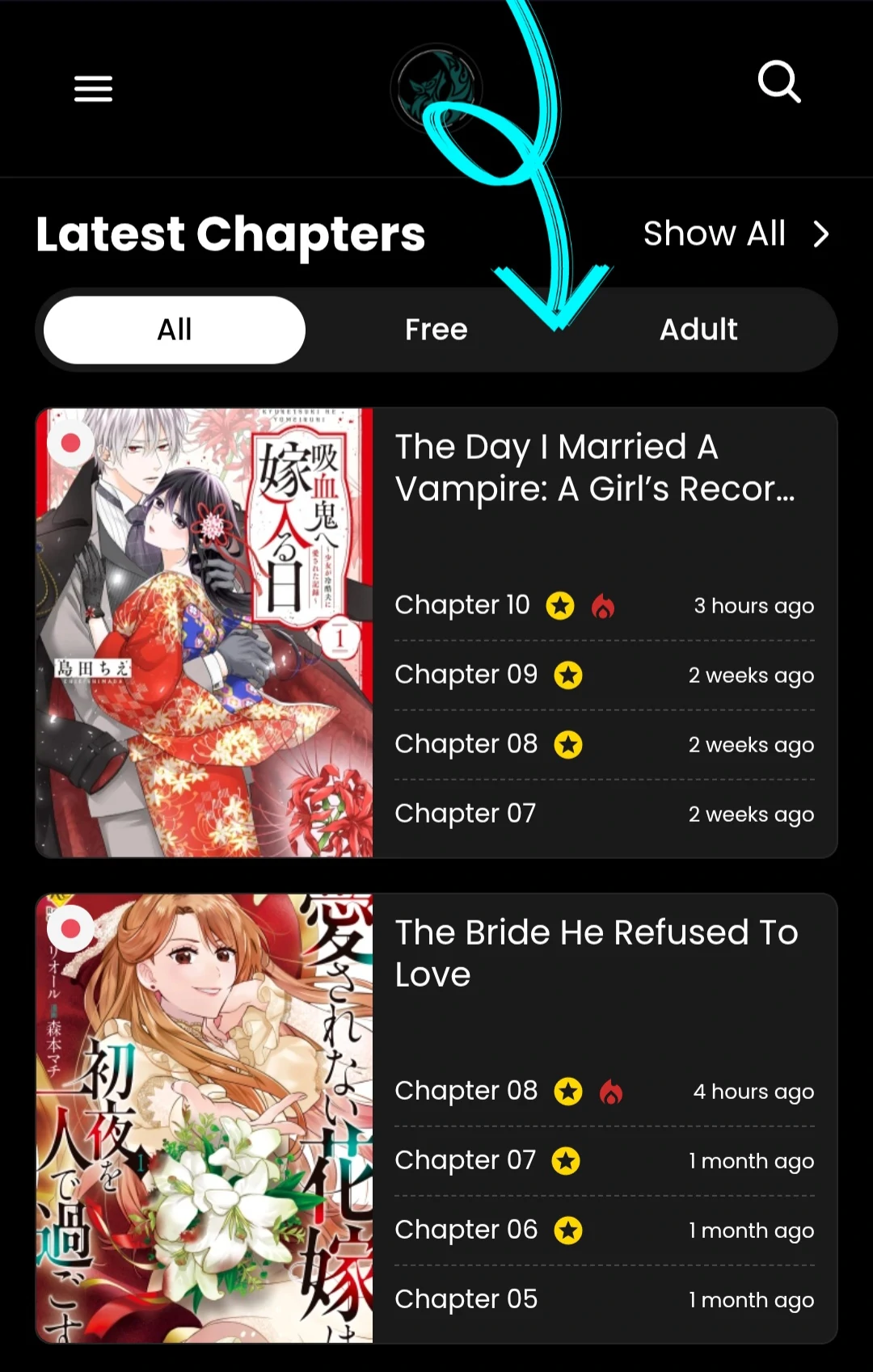Viewport: 873px width, 1372px height.
Task: Click the title The Bride He Refused To Love
Action: pyautogui.click(x=597, y=953)
